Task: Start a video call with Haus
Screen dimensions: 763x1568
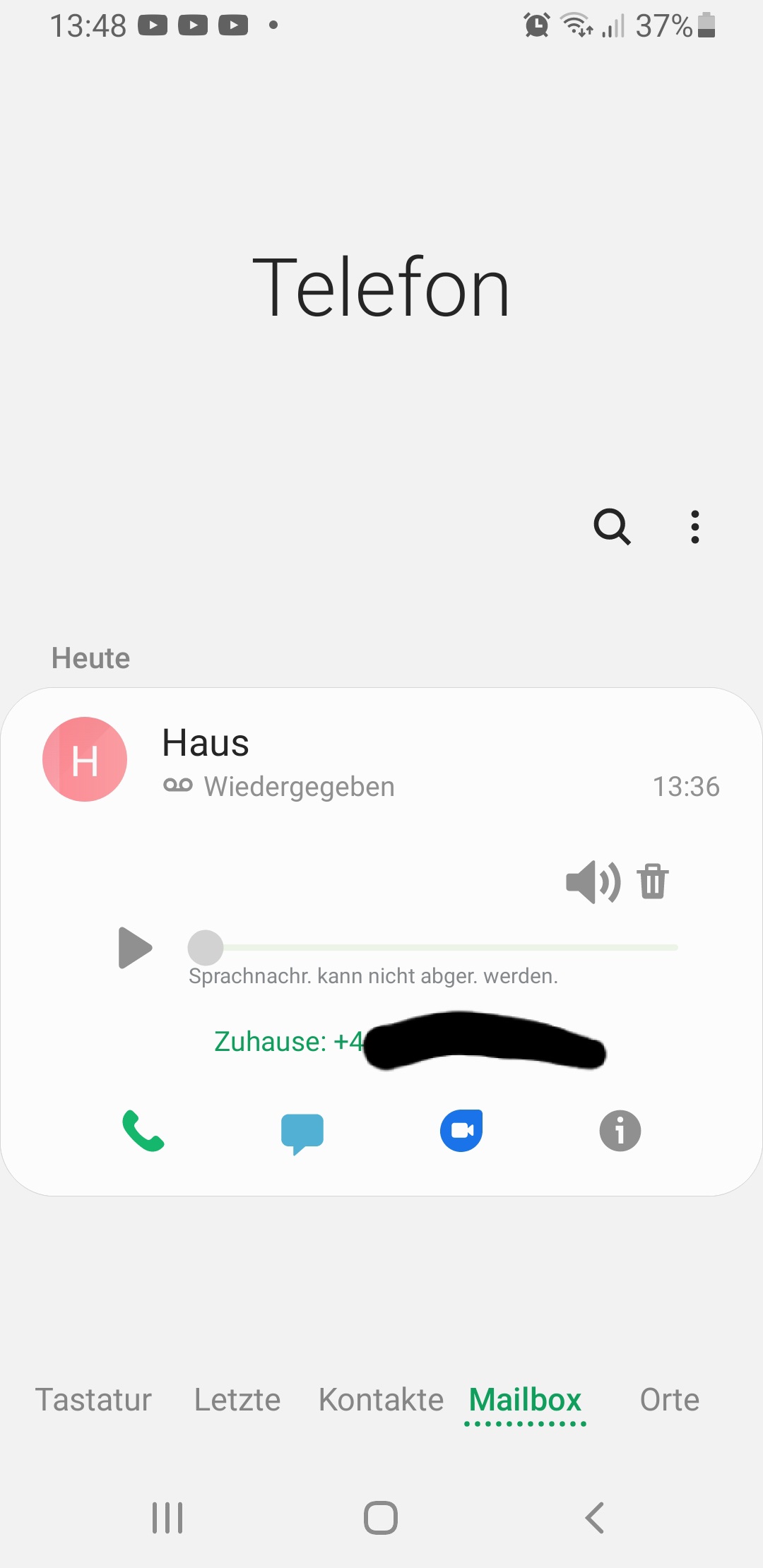Action: (x=461, y=1131)
